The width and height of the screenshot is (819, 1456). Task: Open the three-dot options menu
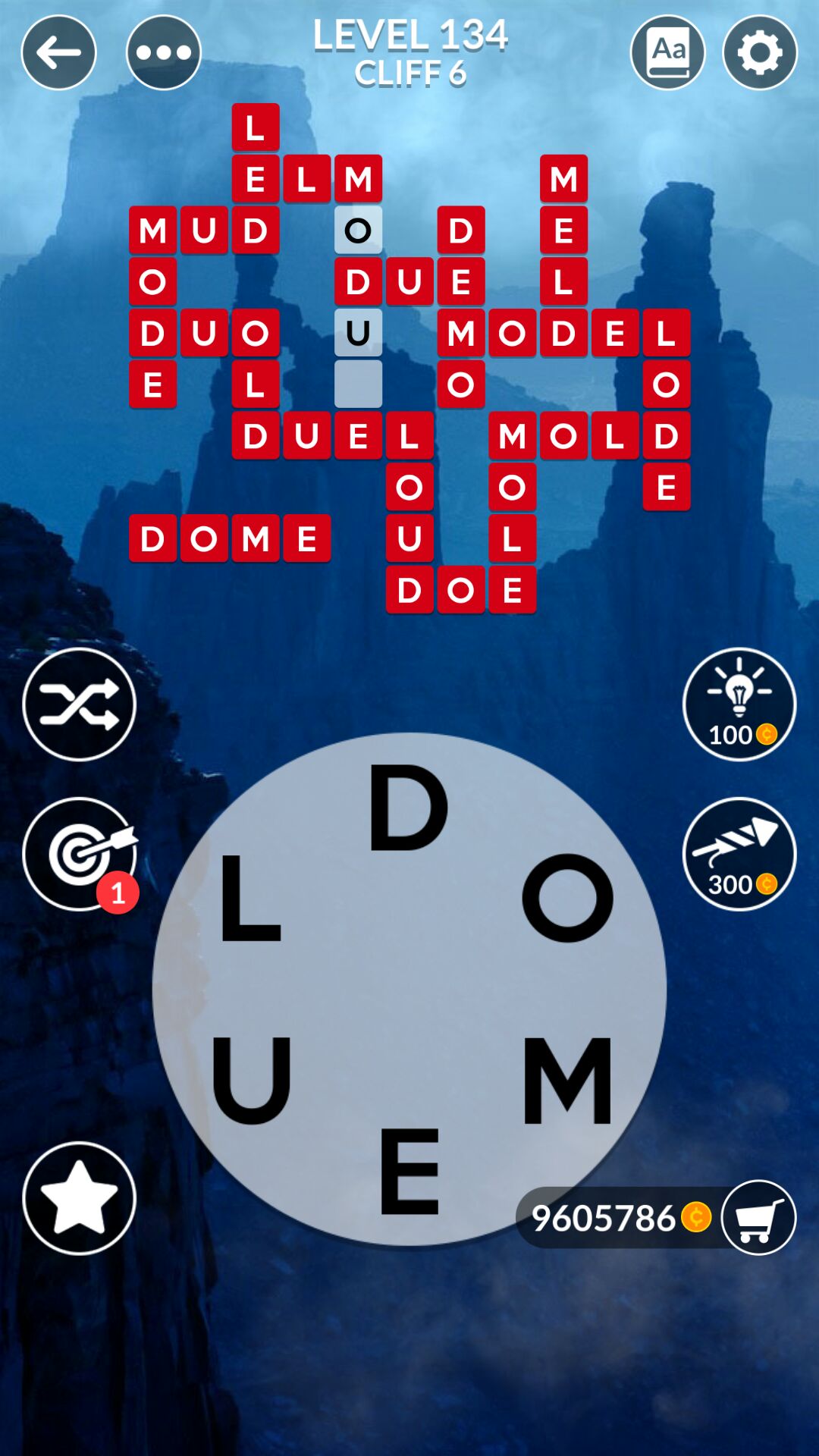[163, 52]
